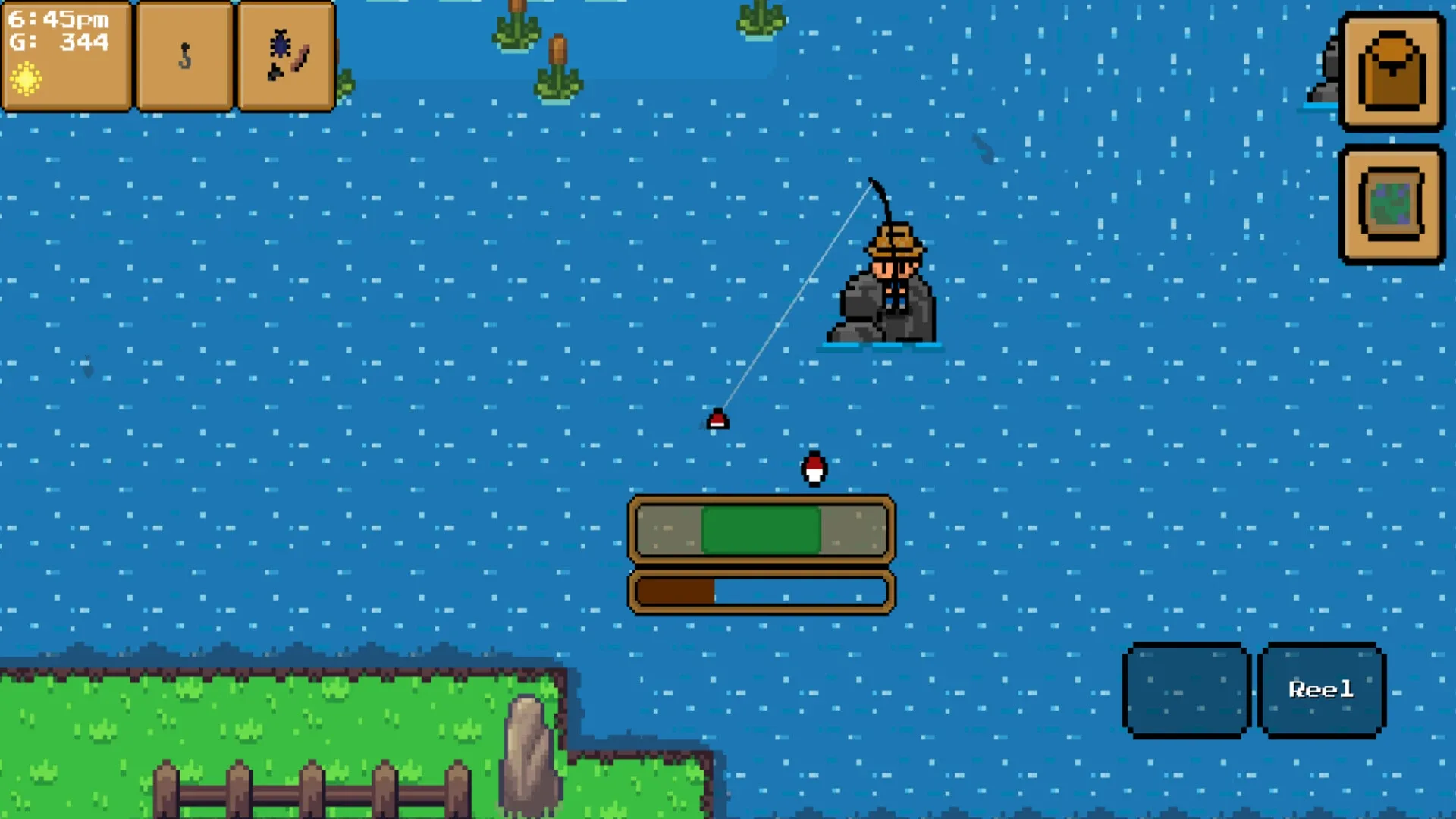Tap the blank action button beside Reel
The height and width of the screenshot is (819, 1456).
pyautogui.click(x=1187, y=690)
